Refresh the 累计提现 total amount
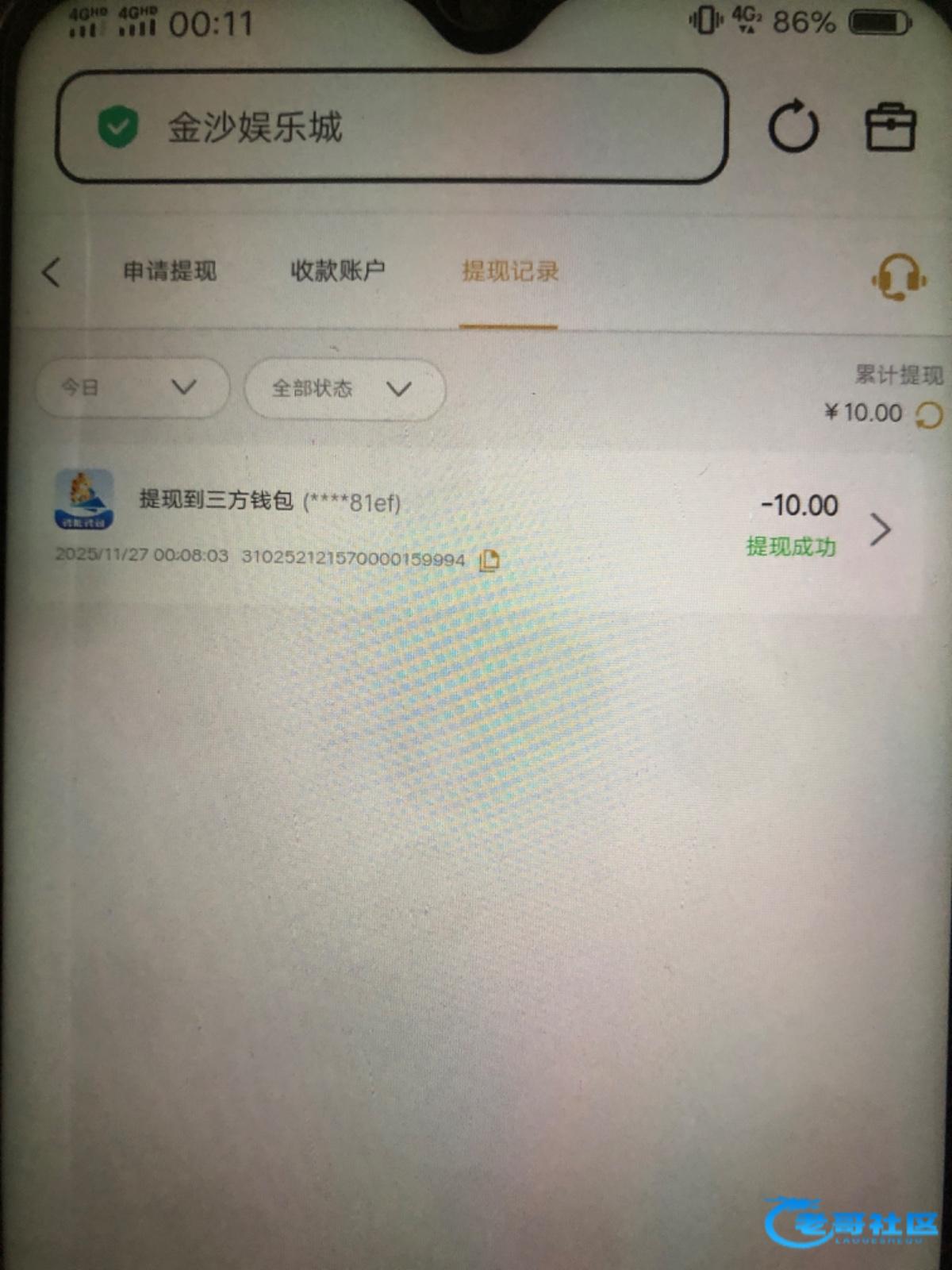 pyautogui.click(x=929, y=414)
